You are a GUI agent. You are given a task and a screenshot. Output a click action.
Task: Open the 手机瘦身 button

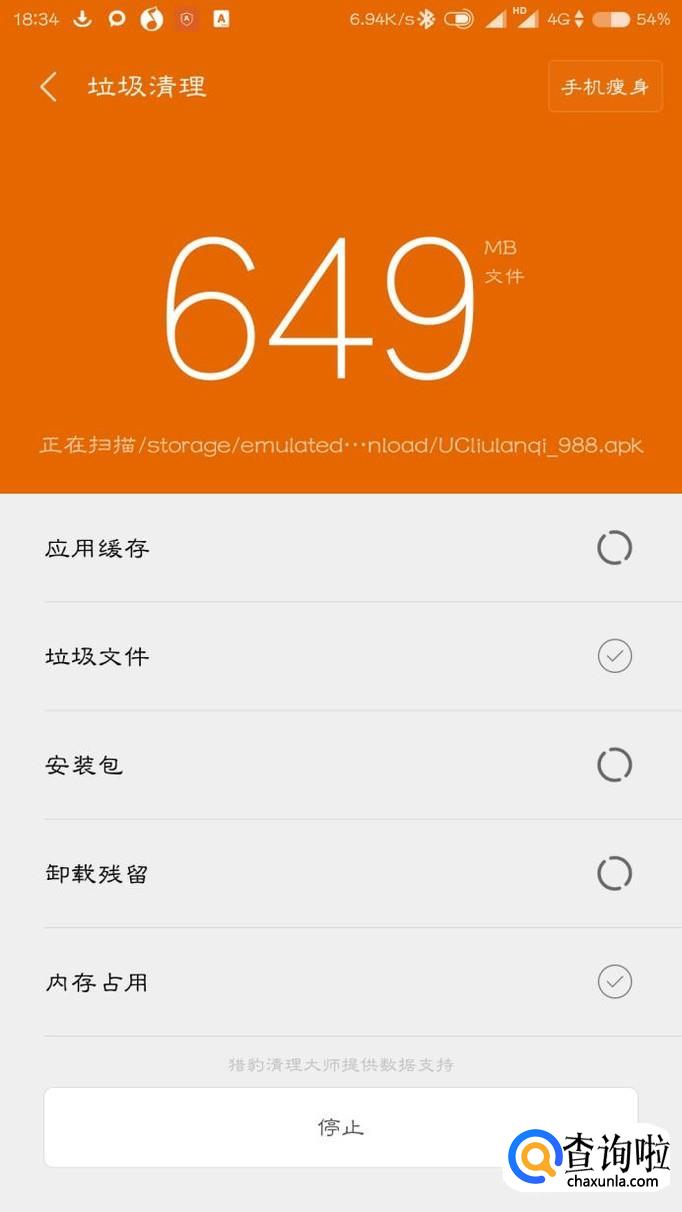coord(605,87)
